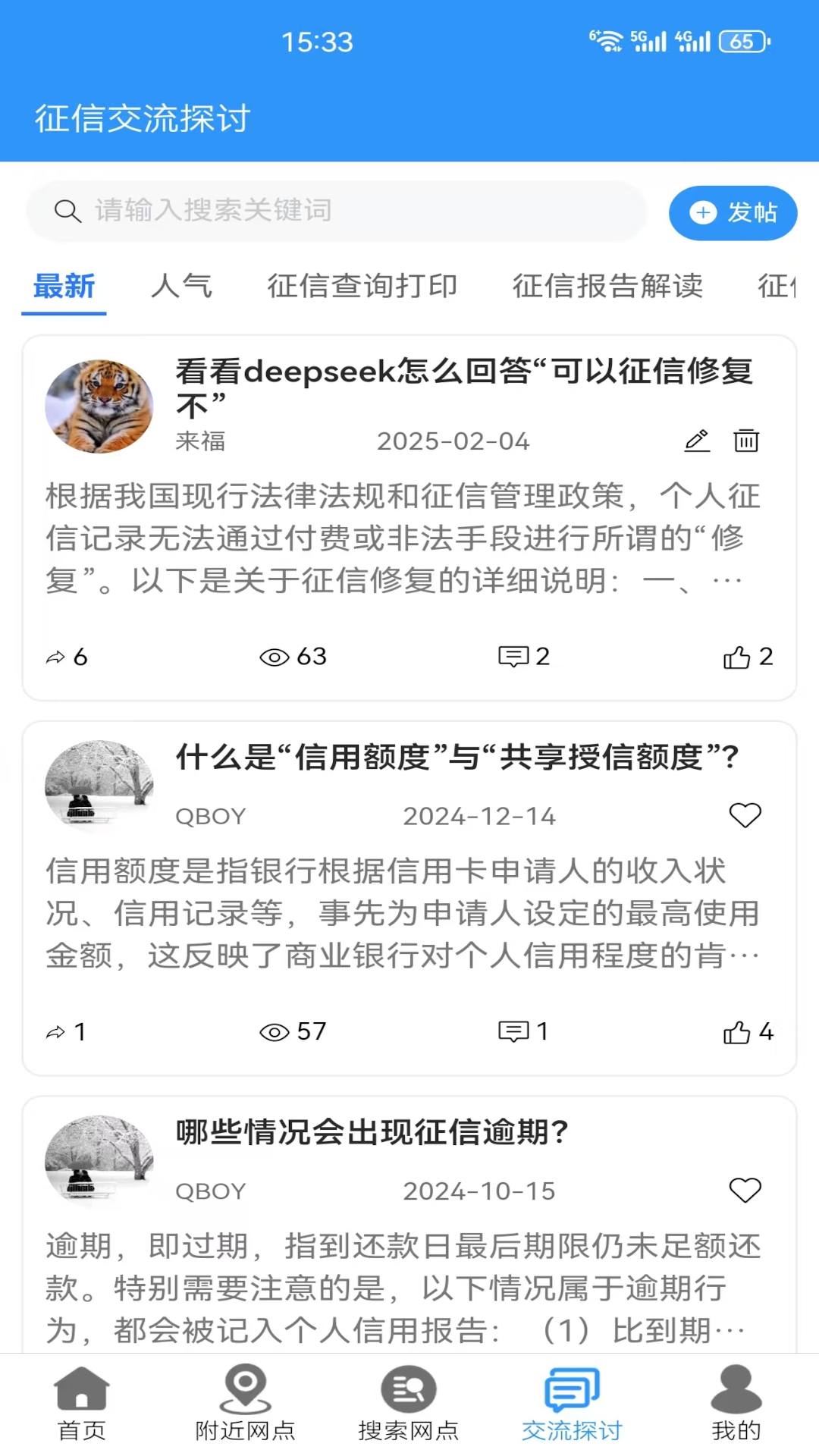Share the credit limit post

click(59, 1031)
